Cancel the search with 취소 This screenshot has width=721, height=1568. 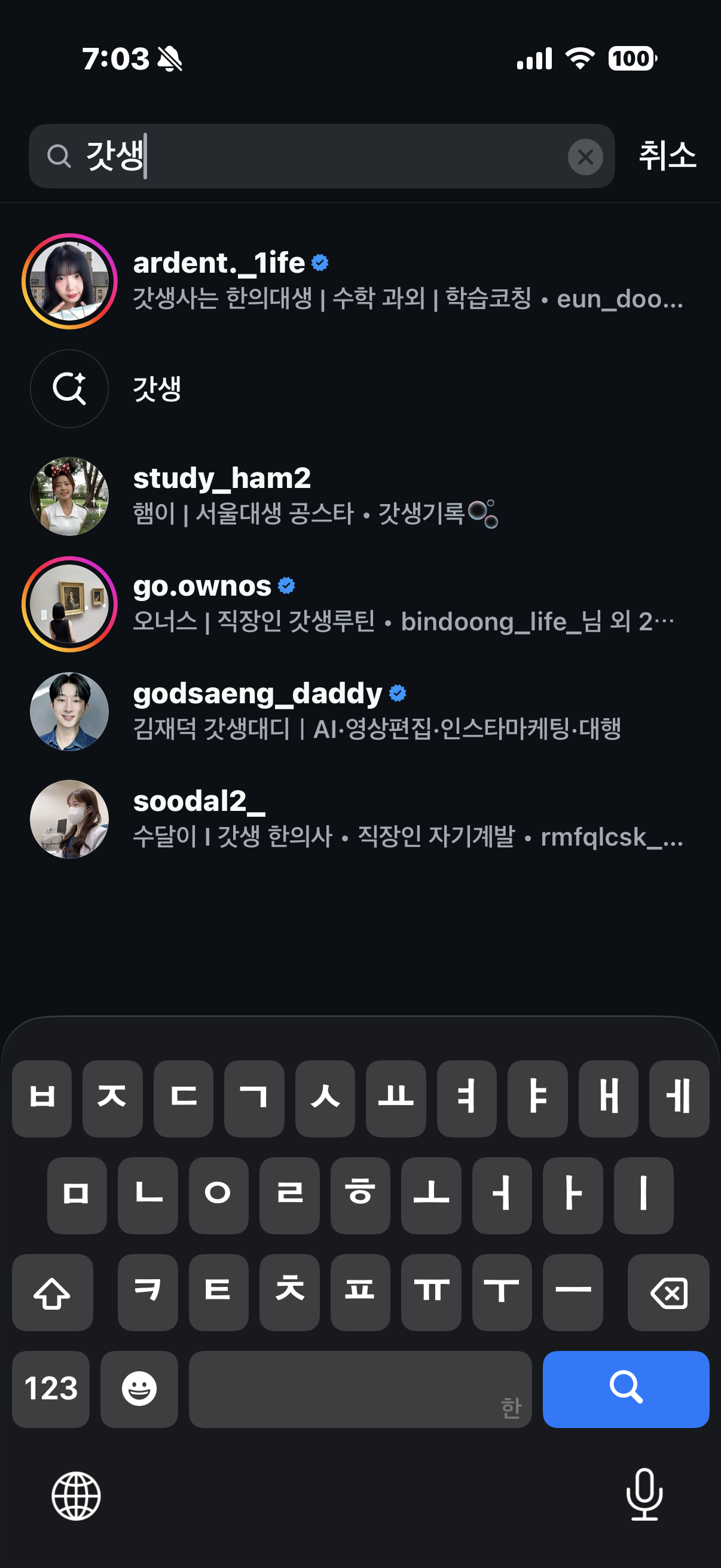tap(667, 156)
